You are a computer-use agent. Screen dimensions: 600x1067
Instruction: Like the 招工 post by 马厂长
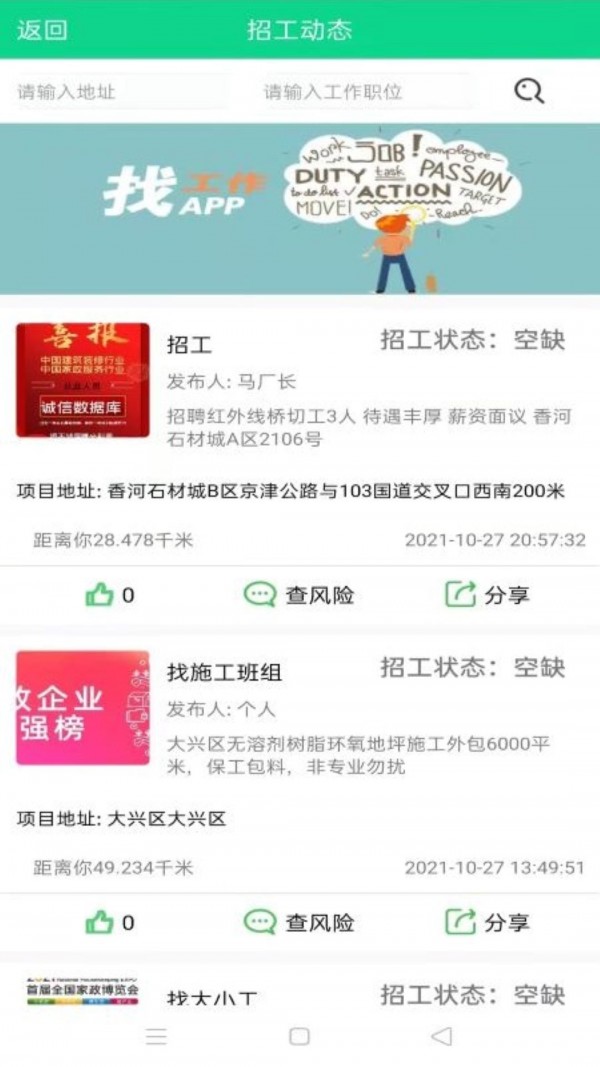point(110,596)
